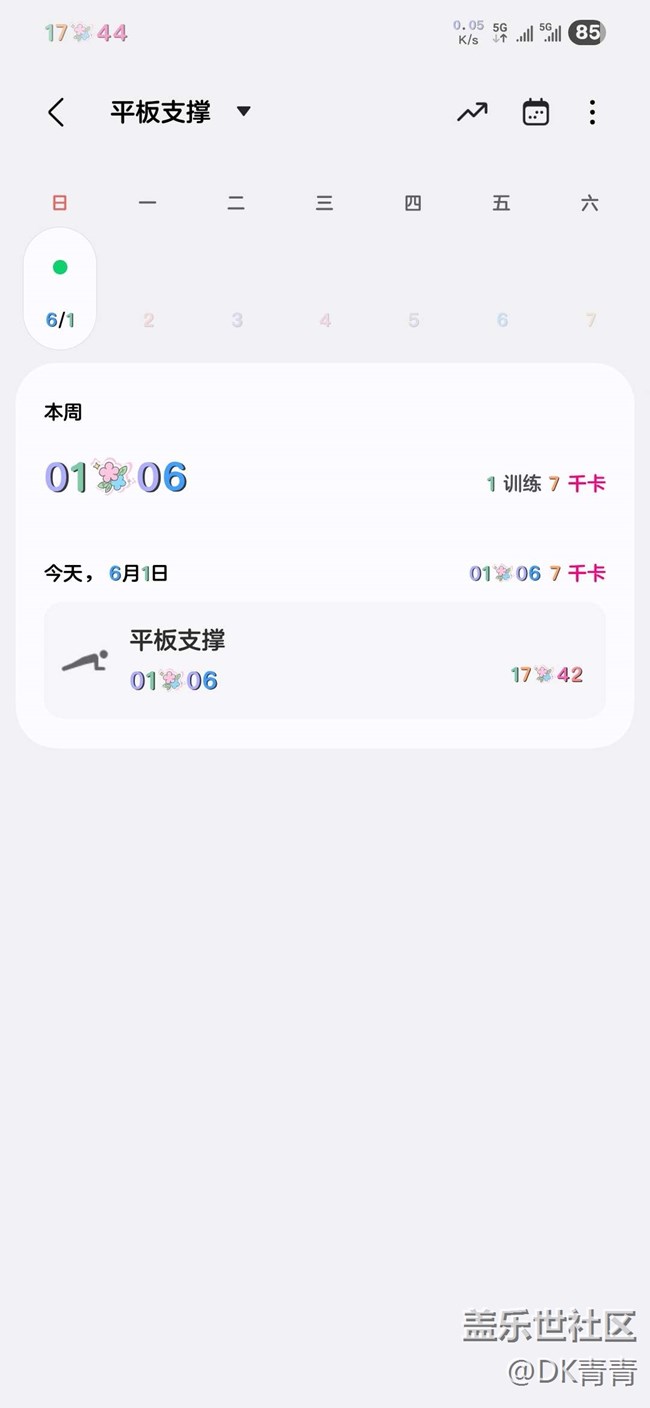Open the calendar view icon
This screenshot has height=1408, width=650.
click(x=536, y=112)
